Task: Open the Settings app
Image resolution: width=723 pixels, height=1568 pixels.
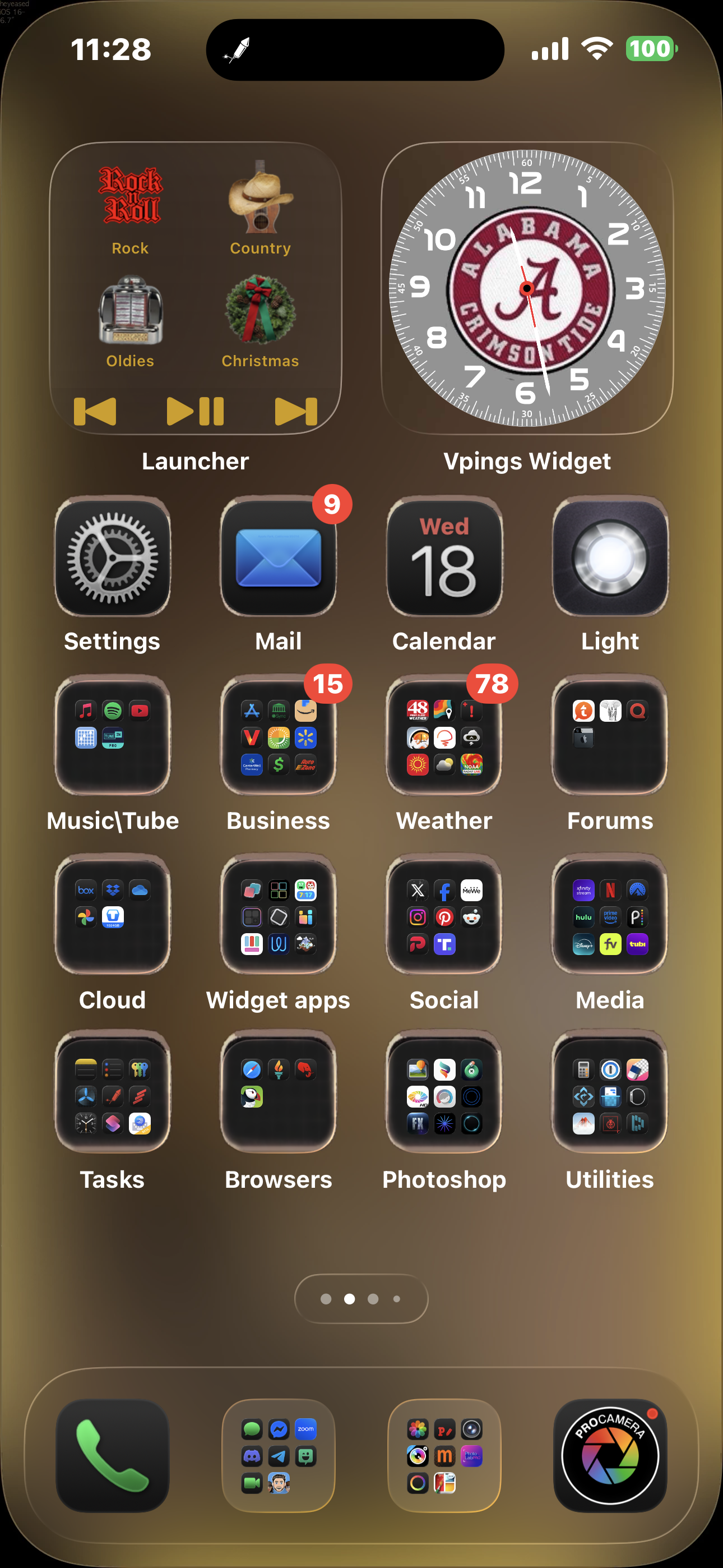Action: [x=113, y=557]
